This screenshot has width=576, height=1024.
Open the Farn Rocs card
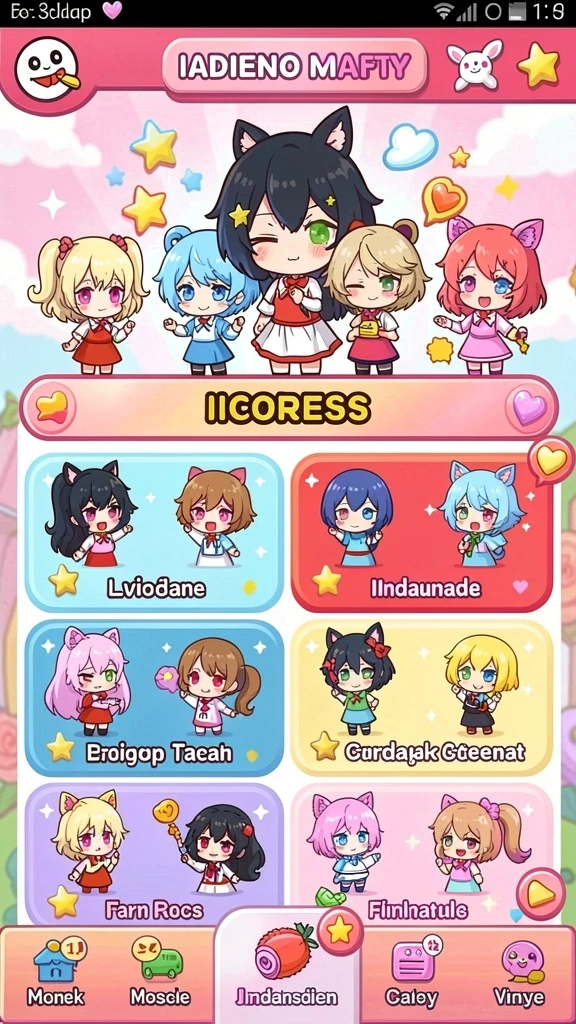154,854
